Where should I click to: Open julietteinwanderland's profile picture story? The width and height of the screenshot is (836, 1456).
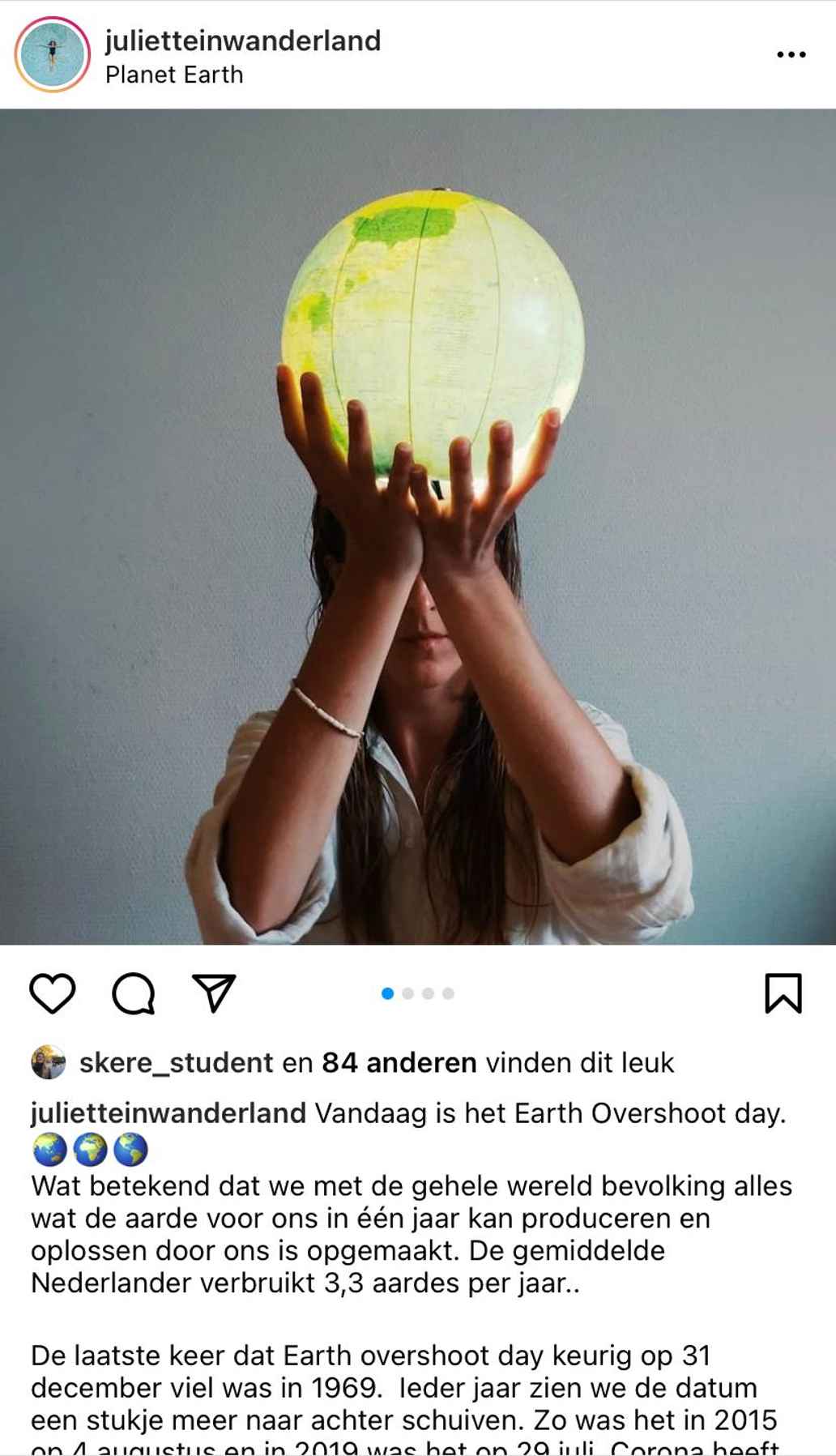click(52, 54)
